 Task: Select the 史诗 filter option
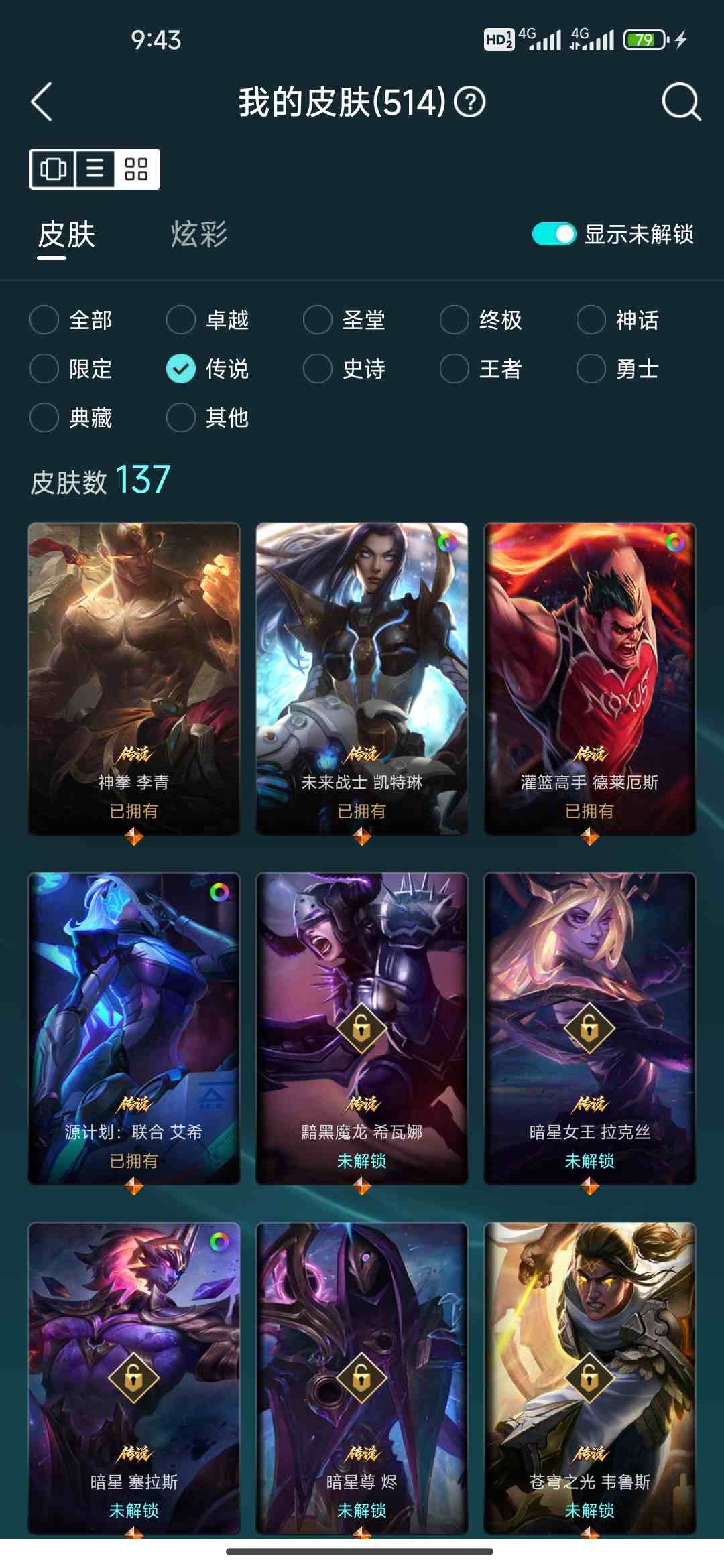click(318, 369)
